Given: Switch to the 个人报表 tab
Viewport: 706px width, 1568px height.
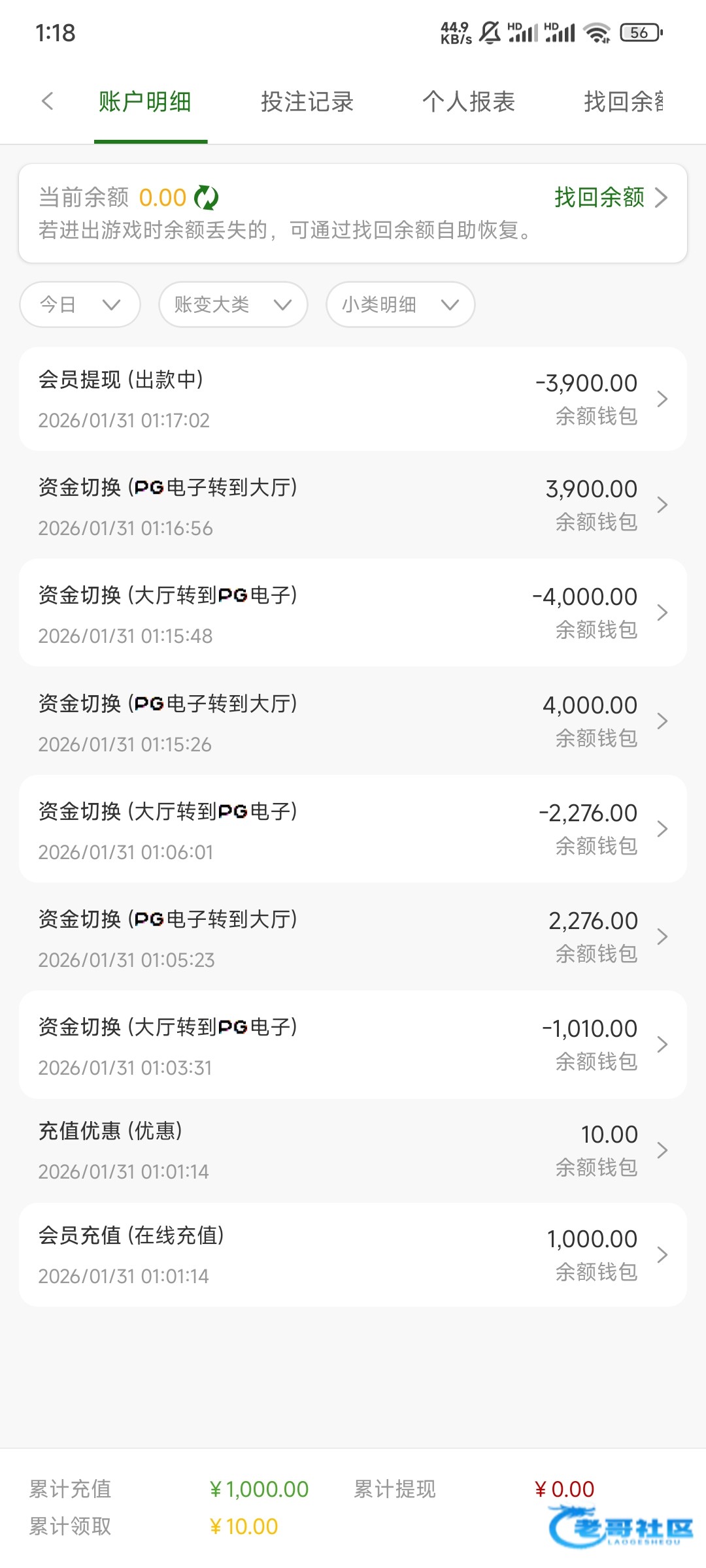Looking at the screenshot, I should 469,102.
